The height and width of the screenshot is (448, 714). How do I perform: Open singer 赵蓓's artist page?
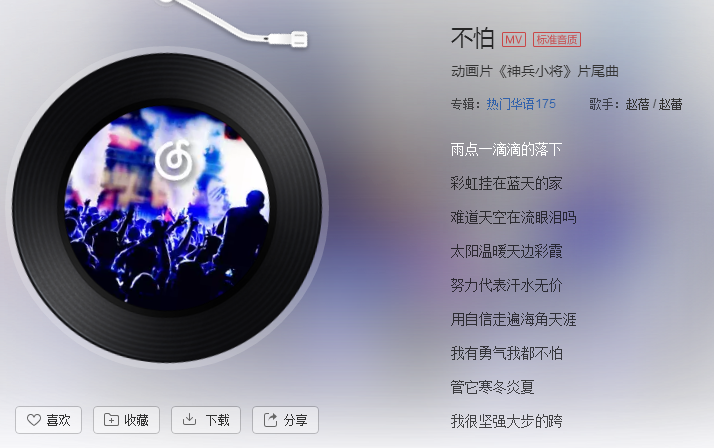[637, 104]
